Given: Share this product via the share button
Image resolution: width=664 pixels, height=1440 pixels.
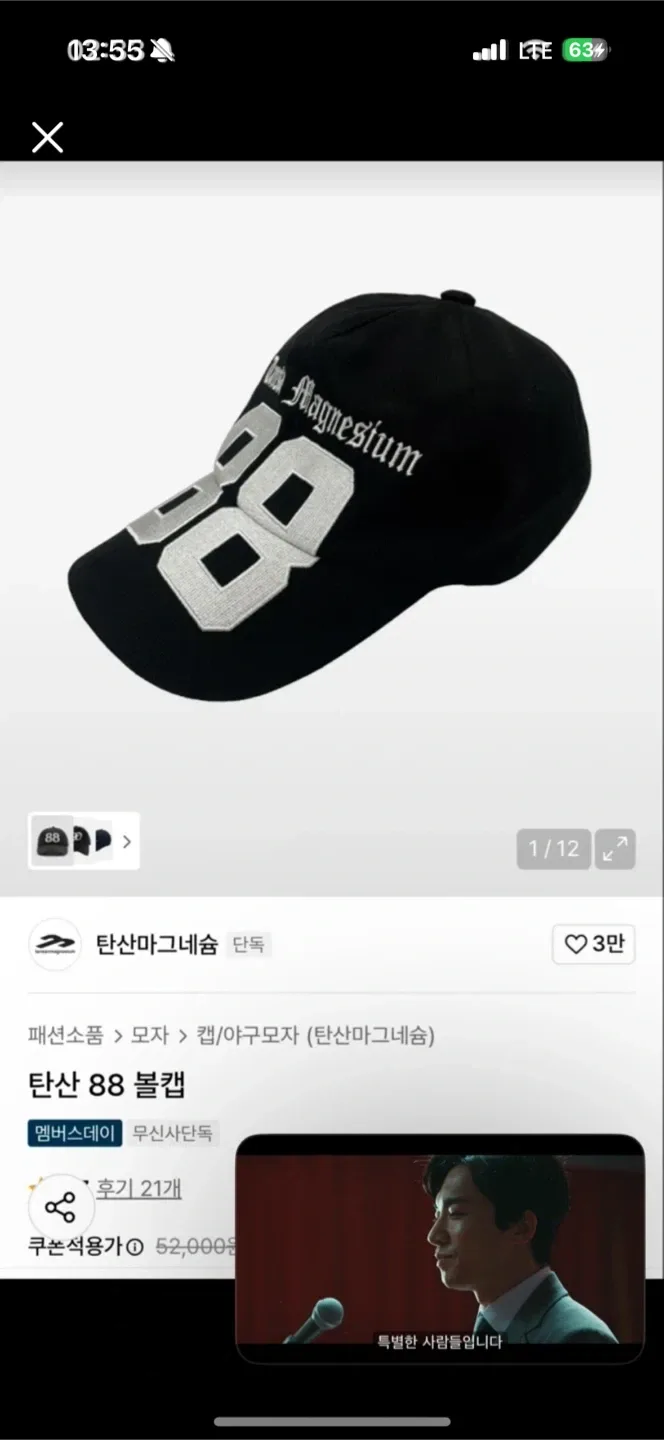Looking at the screenshot, I should (60, 1207).
